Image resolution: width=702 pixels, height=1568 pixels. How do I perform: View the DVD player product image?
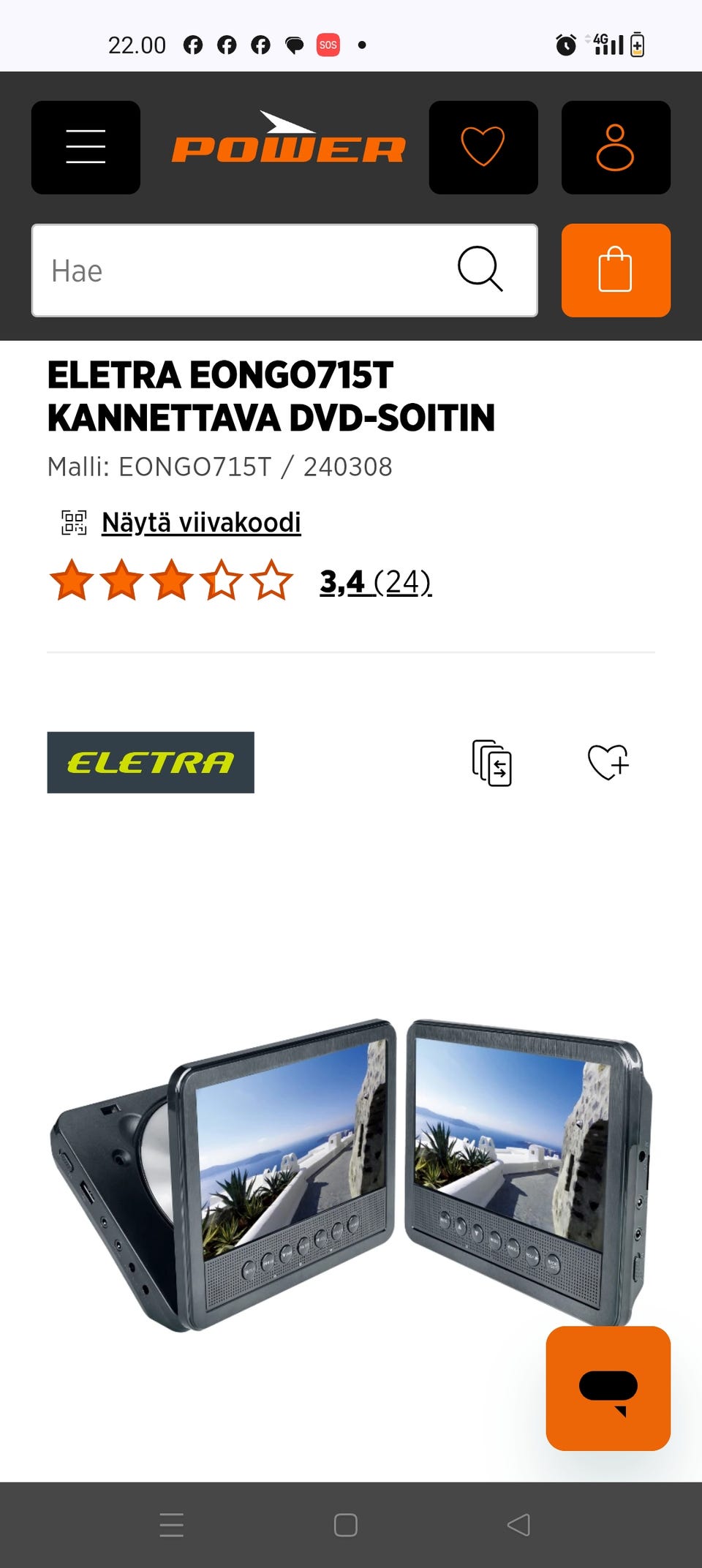pyautogui.click(x=350, y=1170)
